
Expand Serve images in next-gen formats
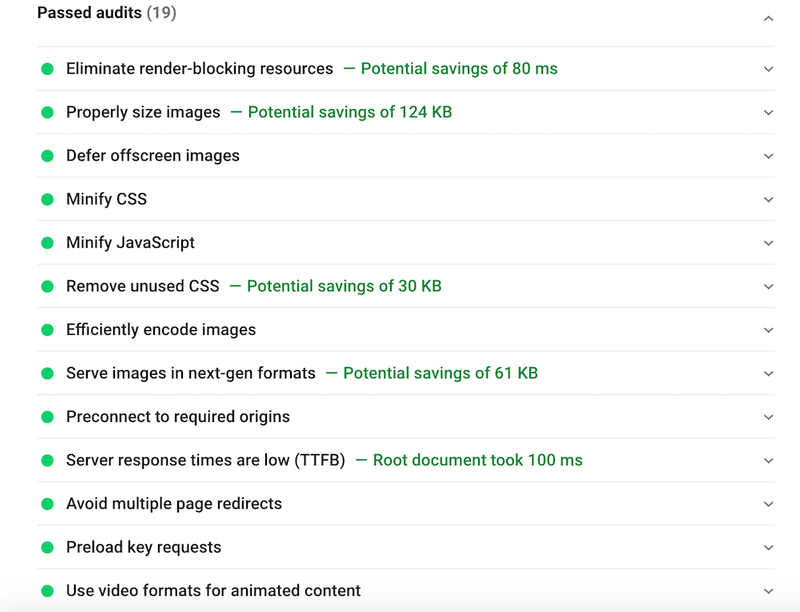(x=767, y=374)
